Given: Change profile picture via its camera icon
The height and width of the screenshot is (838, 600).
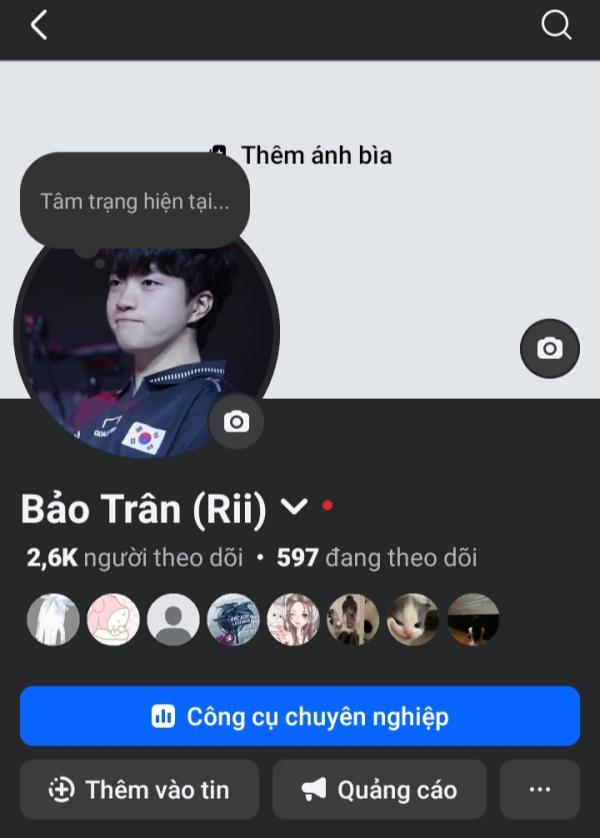Looking at the screenshot, I should coord(236,422).
